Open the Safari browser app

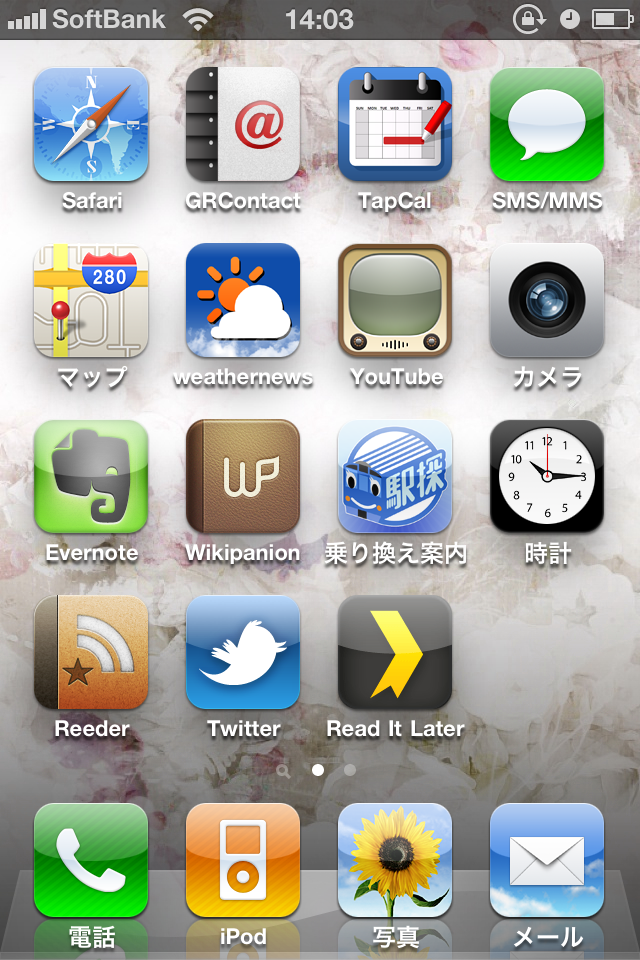[x=91, y=125]
